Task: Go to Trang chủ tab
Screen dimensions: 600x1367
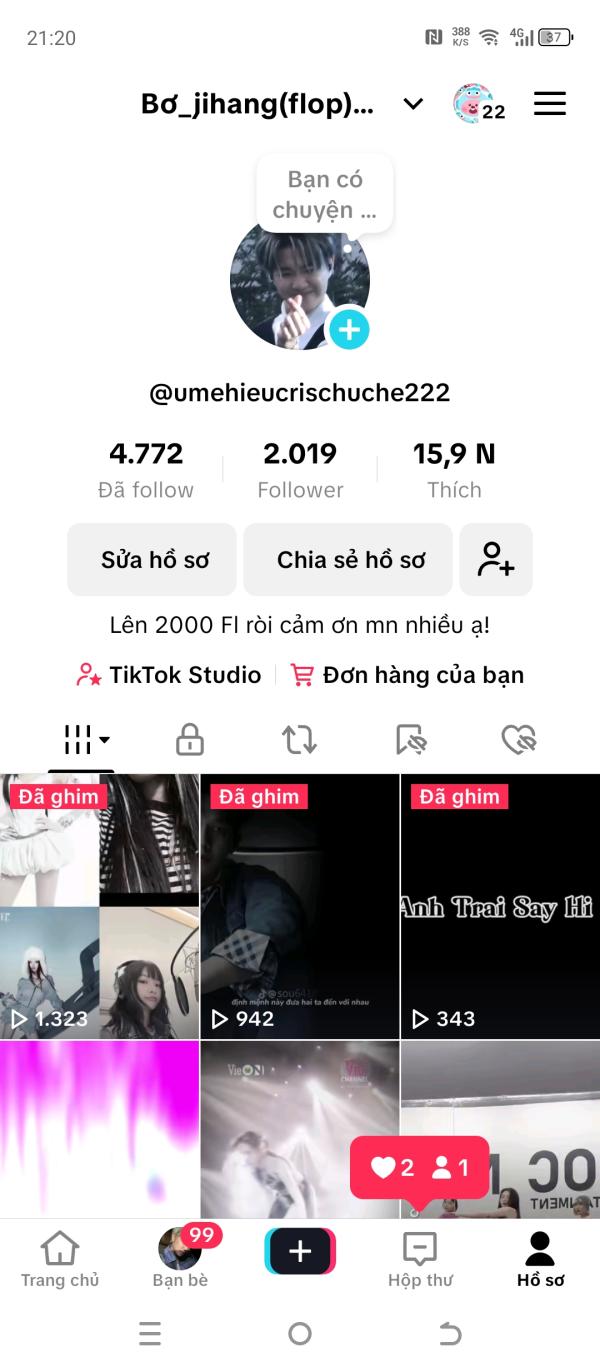Action: (60, 1259)
